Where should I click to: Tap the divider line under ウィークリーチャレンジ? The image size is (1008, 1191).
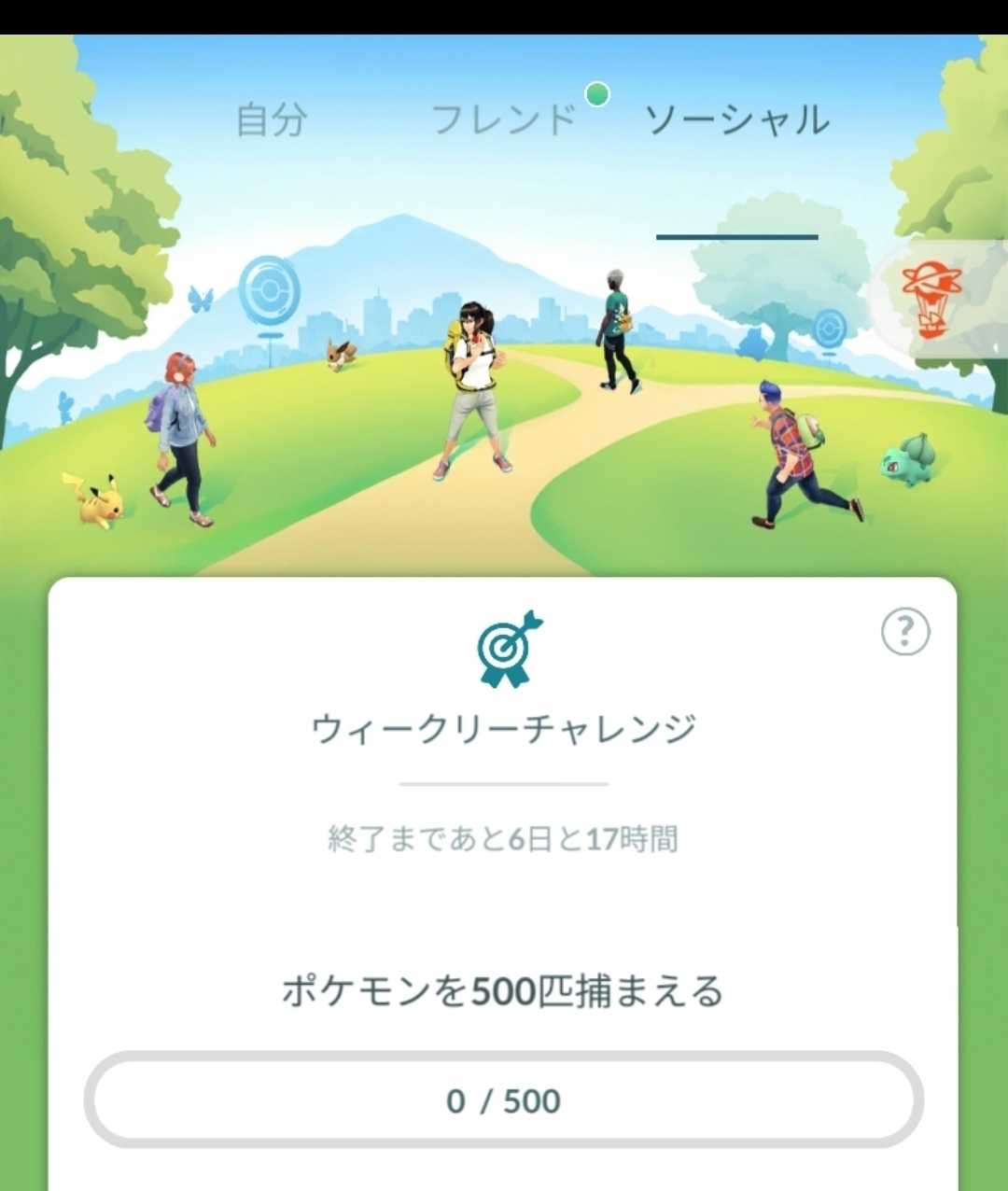pyautogui.click(x=504, y=784)
